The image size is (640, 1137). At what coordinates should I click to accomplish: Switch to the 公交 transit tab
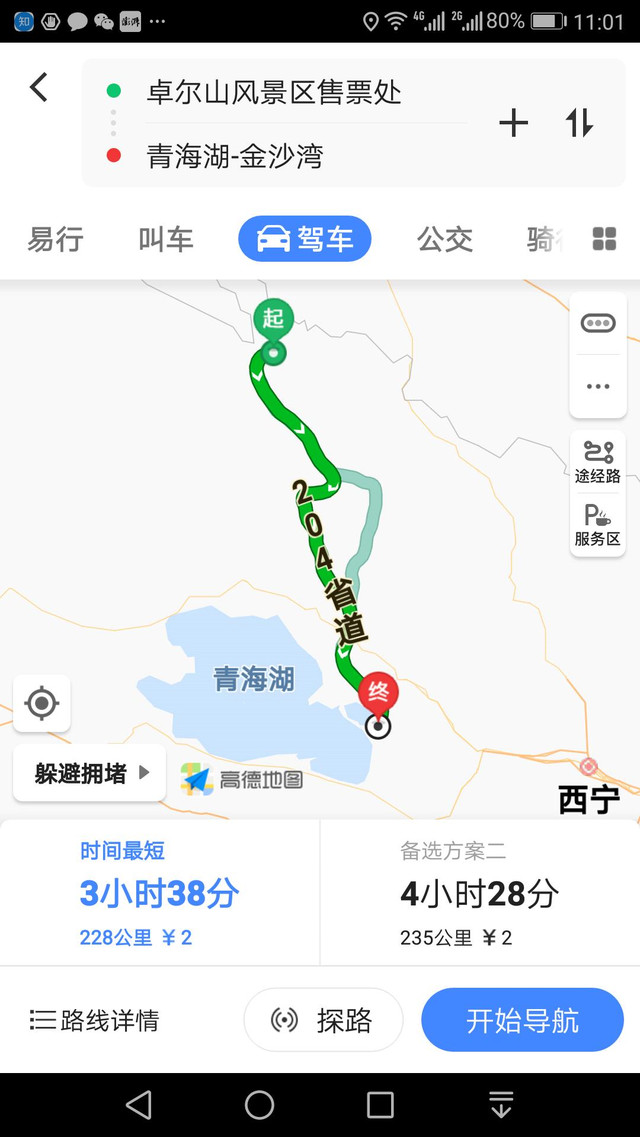(x=444, y=240)
